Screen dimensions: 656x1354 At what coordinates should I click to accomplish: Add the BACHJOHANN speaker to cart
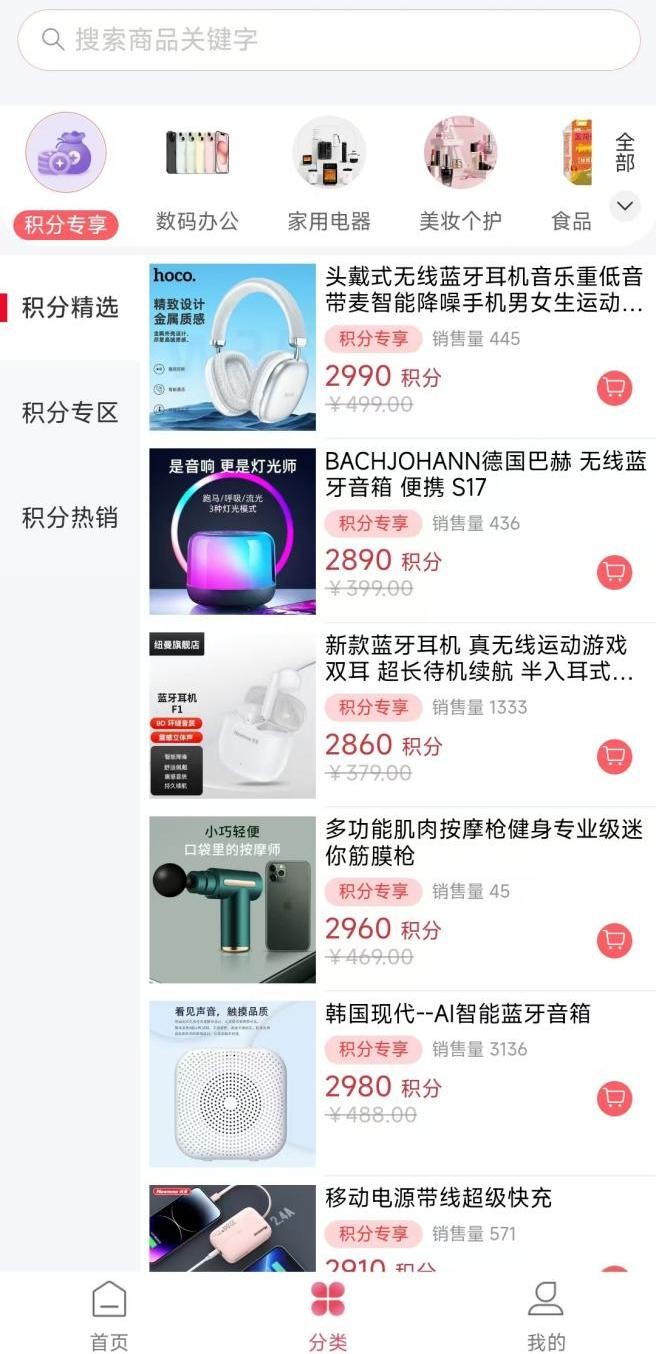click(614, 572)
